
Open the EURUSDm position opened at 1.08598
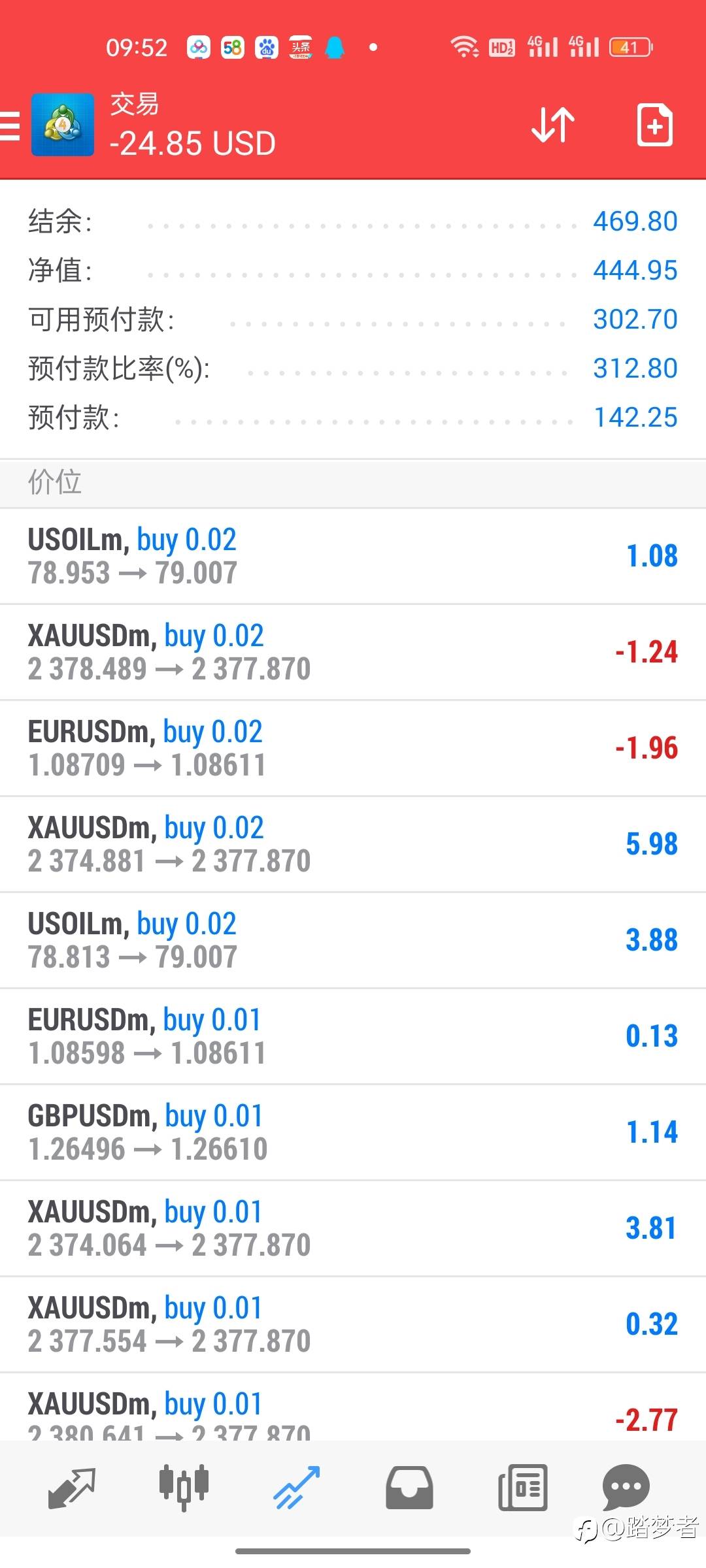click(353, 1036)
